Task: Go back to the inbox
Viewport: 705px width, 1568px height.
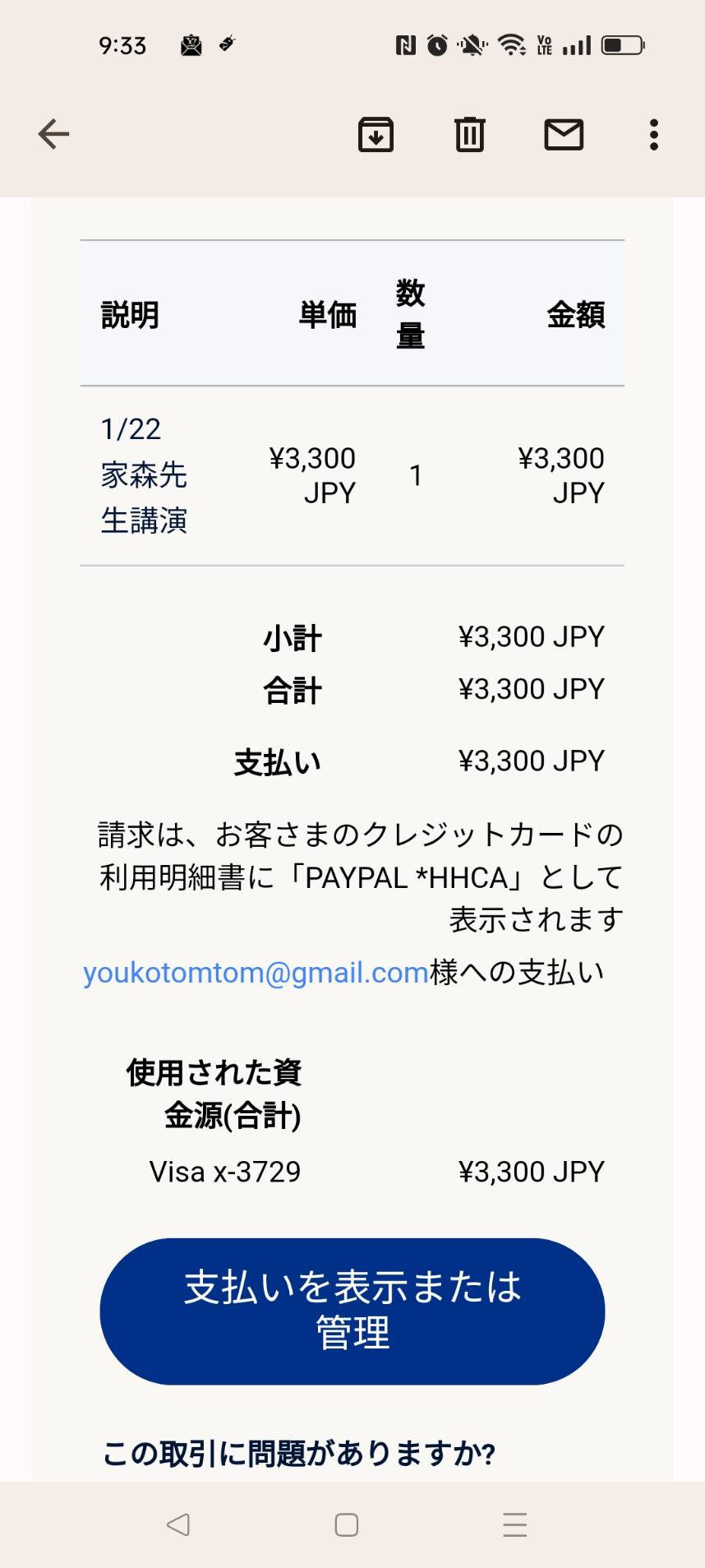Action: click(x=53, y=134)
